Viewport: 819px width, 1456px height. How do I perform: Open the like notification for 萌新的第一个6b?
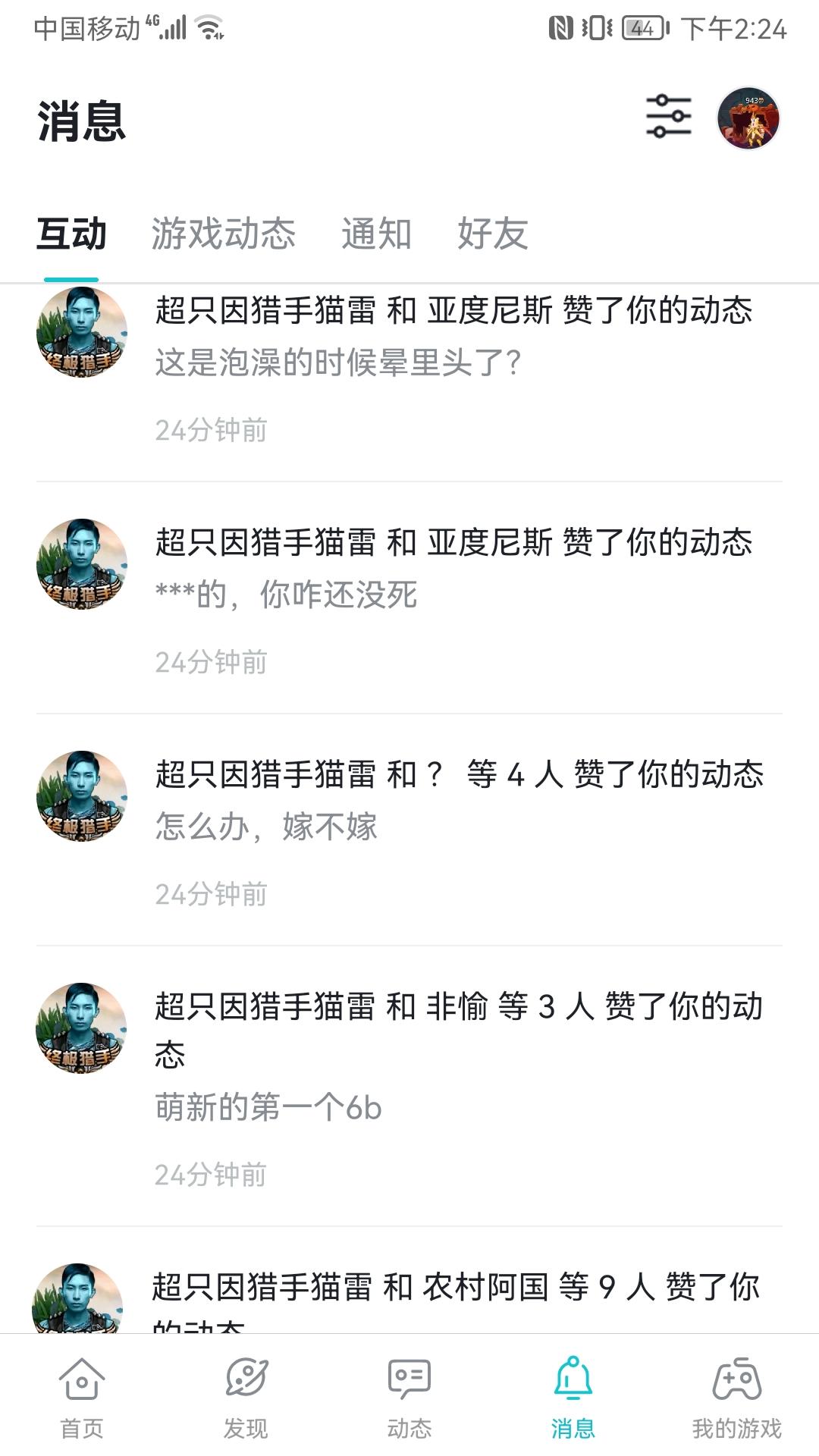tap(453, 1107)
